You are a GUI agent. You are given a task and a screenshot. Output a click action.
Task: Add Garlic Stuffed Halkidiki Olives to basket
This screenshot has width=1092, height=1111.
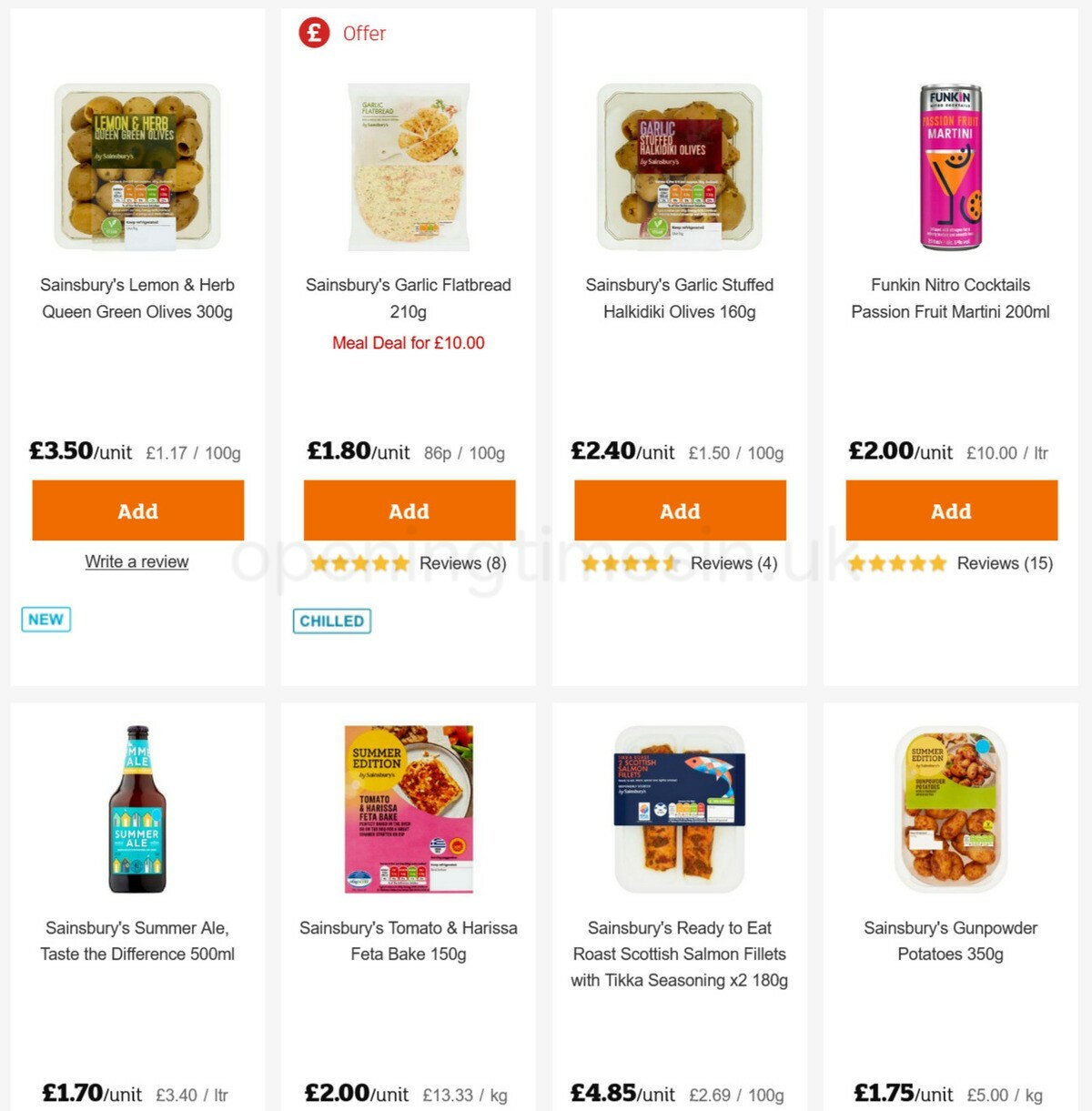tap(680, 510)
